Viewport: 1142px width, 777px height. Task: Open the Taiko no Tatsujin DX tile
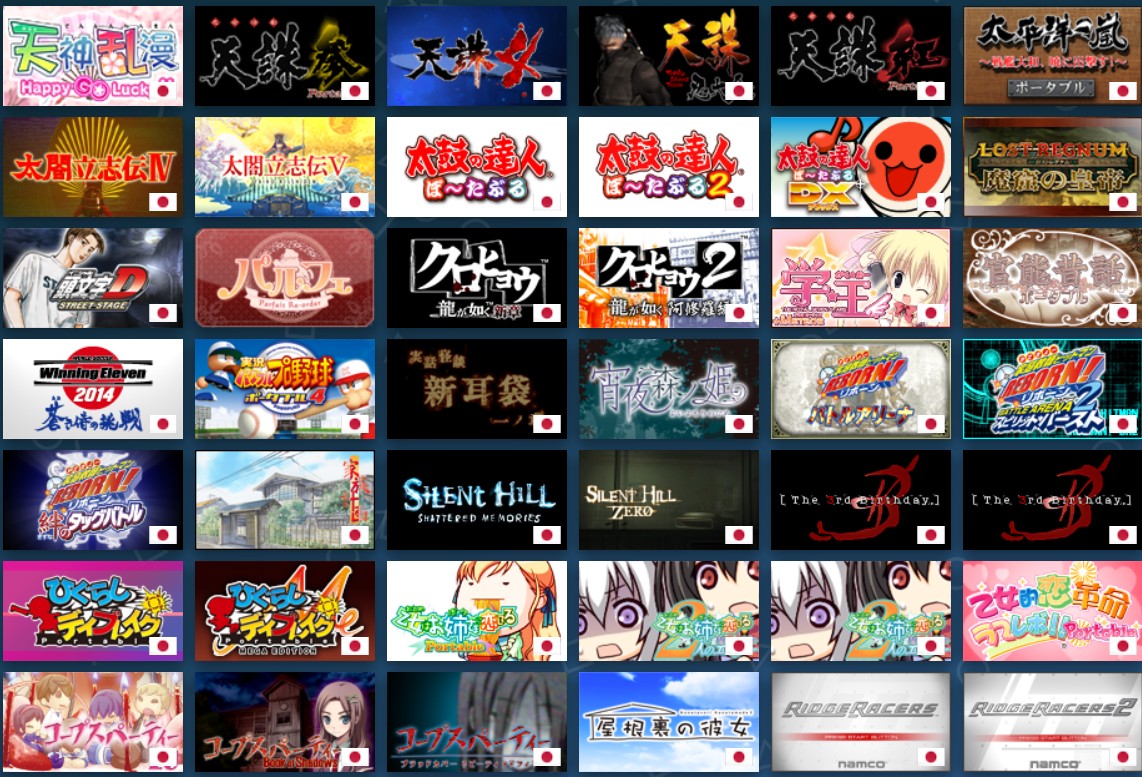click(x=860, y=167)
